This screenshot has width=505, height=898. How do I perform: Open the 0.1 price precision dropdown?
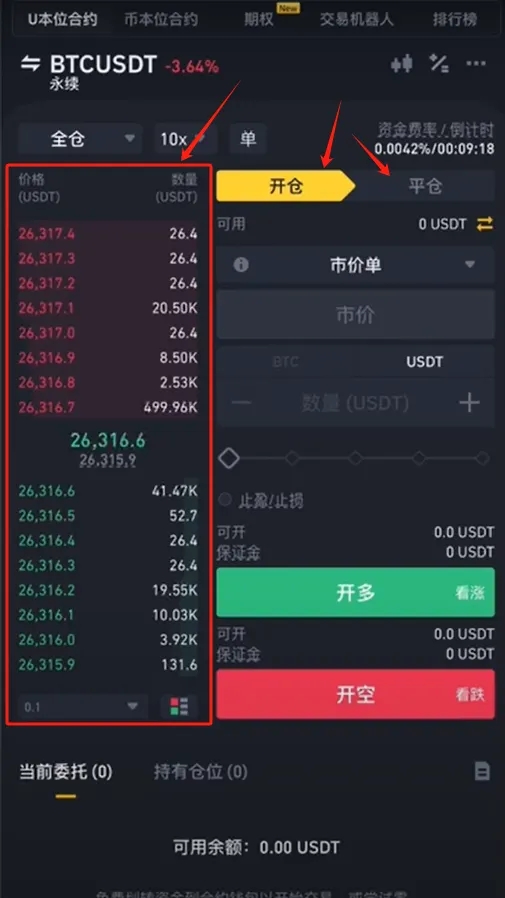click(x=82, y=707)
